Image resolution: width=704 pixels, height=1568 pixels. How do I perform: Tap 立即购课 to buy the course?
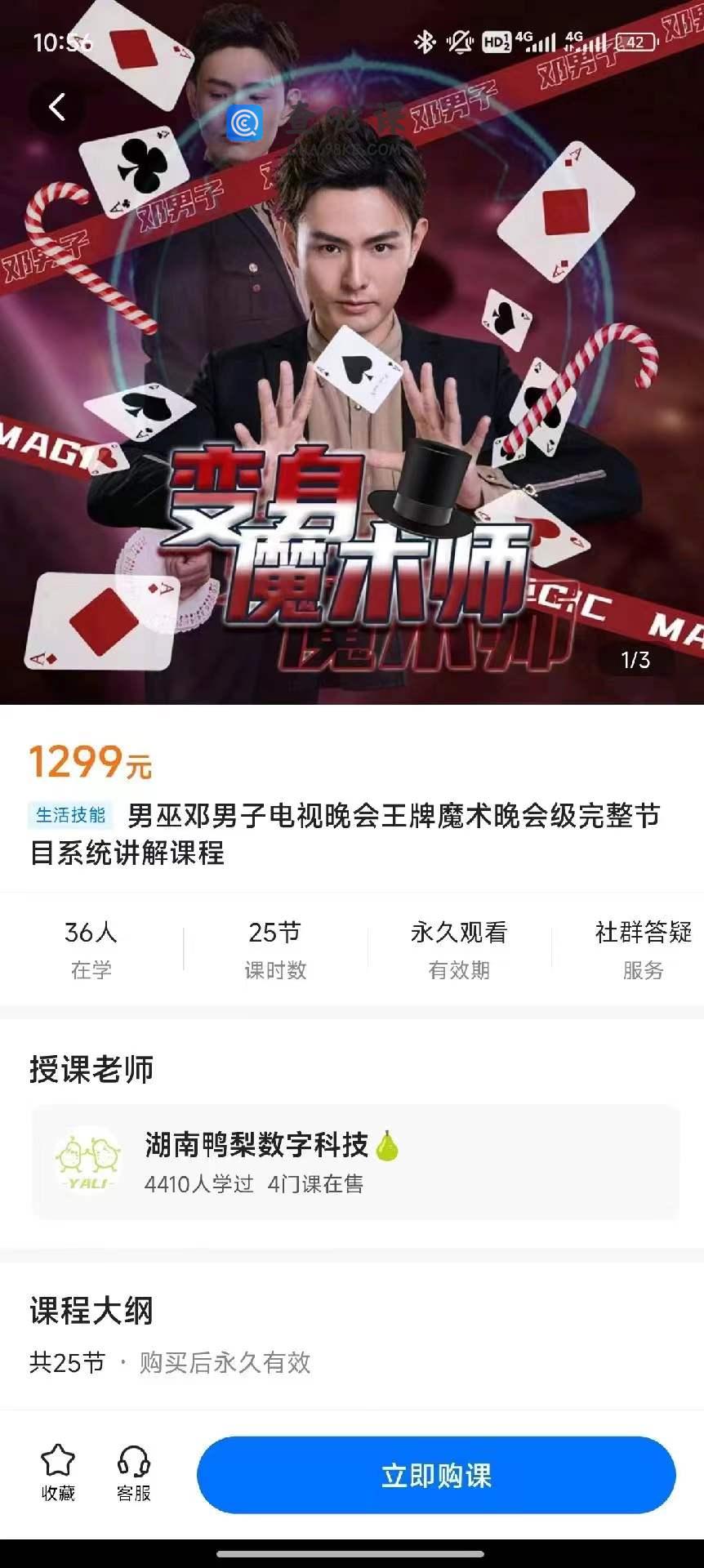[x=436, y=1475]
